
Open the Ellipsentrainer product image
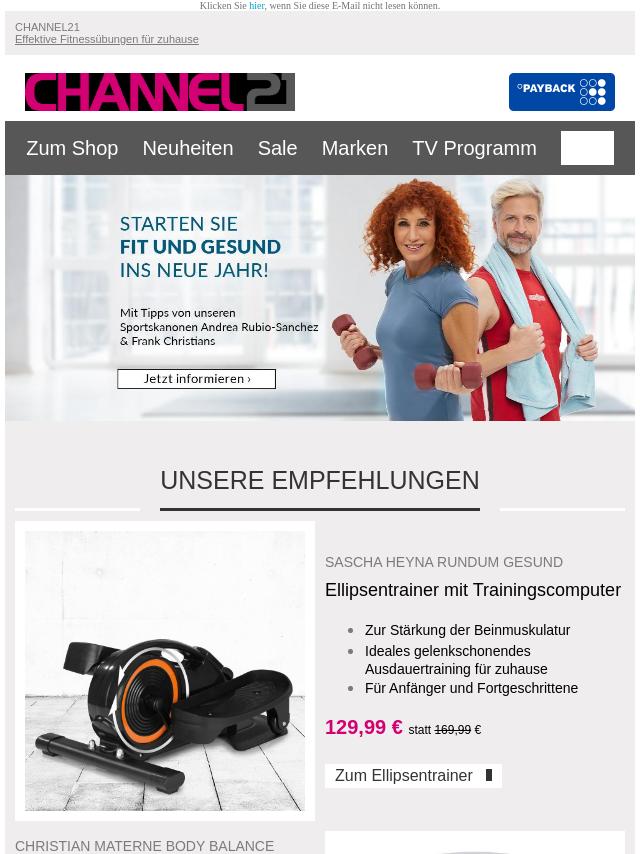[165, 671]
